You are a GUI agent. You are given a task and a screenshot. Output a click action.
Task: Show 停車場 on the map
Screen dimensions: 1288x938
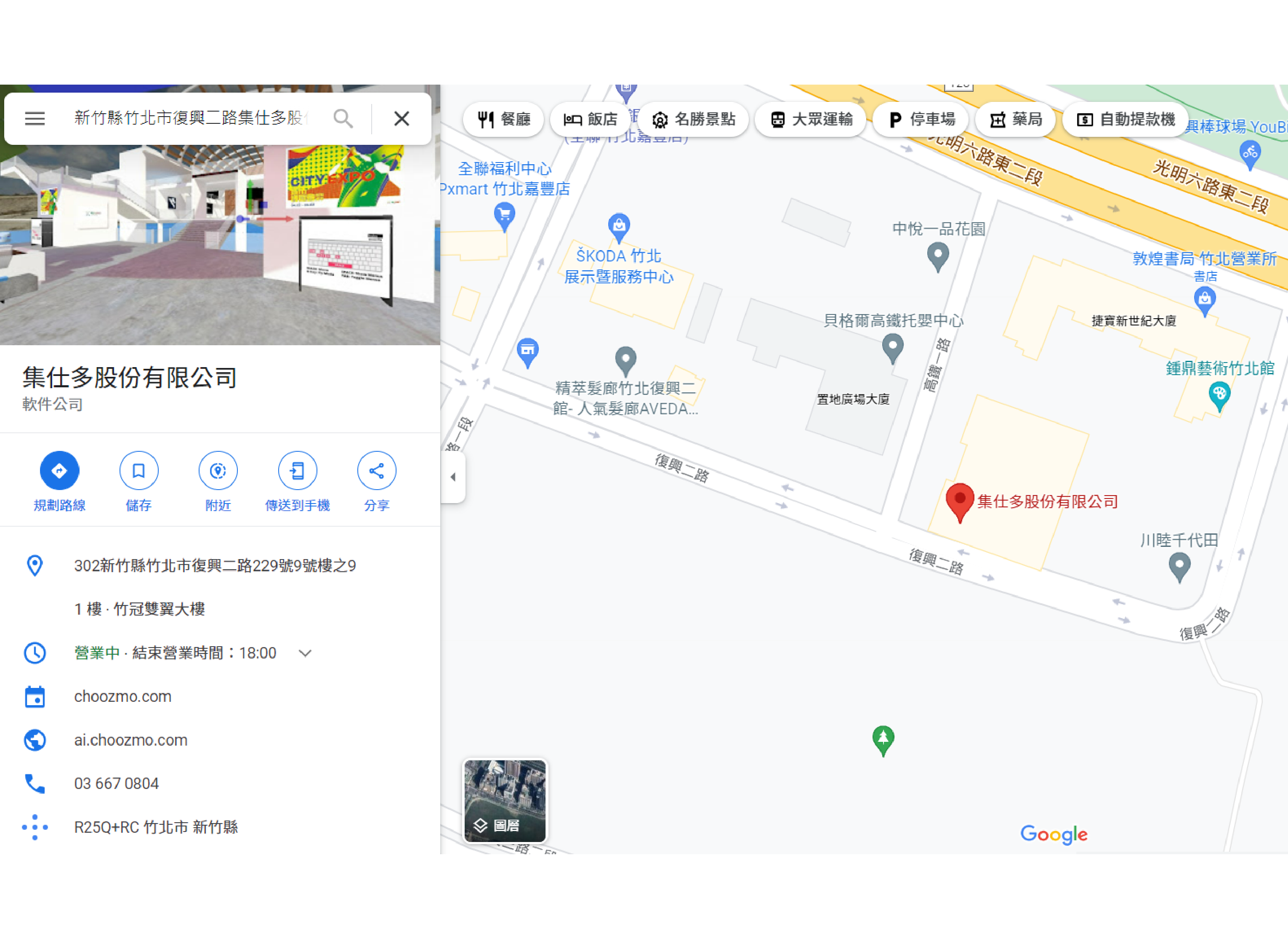click(x=922, y=119)
